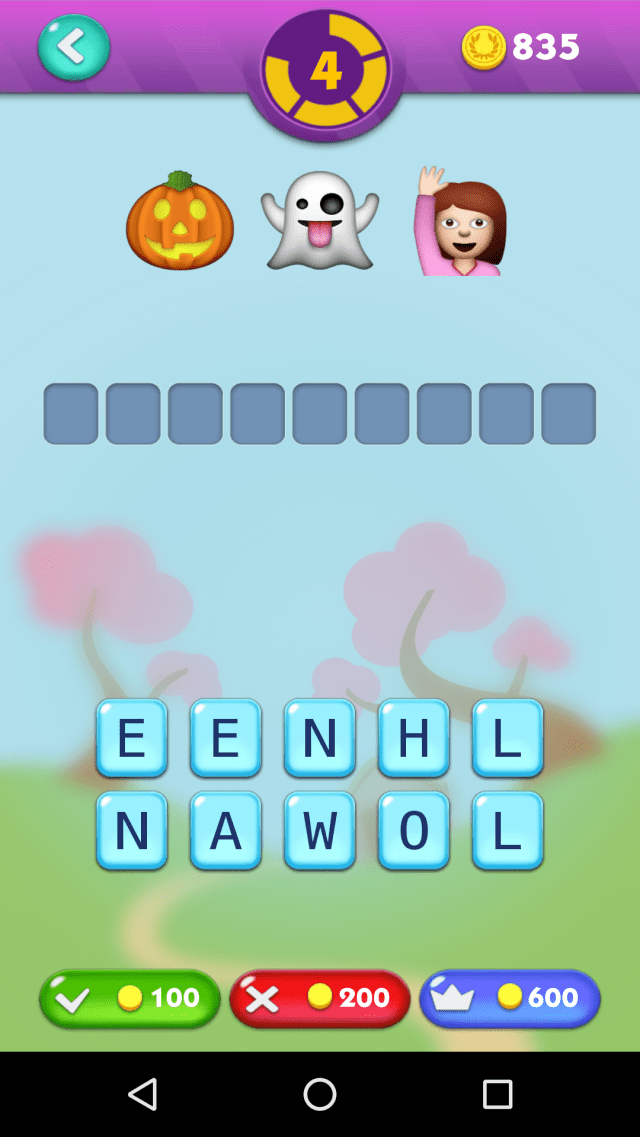Image resolution: width=640 pixels, height=1137 pixels.
Task: Open recent apps from the navigation bar
Action: click(497, 1094)
